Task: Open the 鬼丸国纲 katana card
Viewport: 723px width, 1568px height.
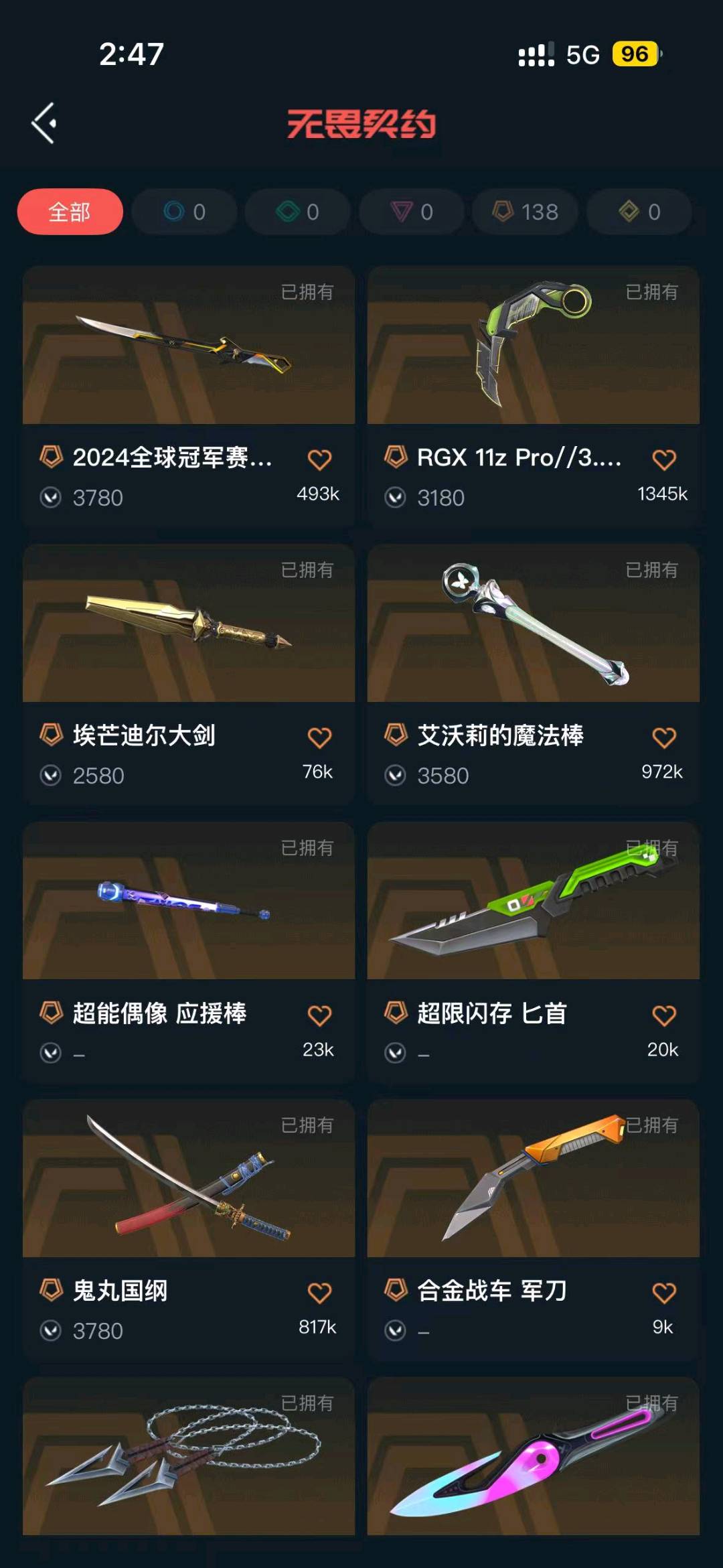Action: click(189, 1179)
